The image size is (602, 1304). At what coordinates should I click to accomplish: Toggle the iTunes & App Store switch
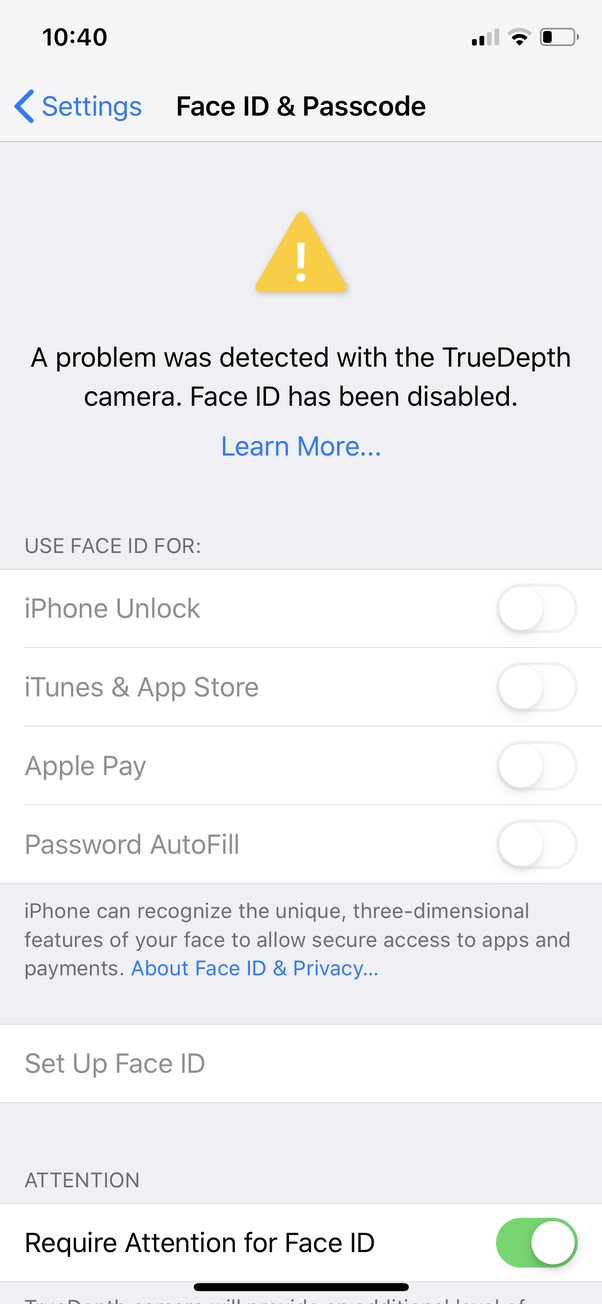coord(536,688)
